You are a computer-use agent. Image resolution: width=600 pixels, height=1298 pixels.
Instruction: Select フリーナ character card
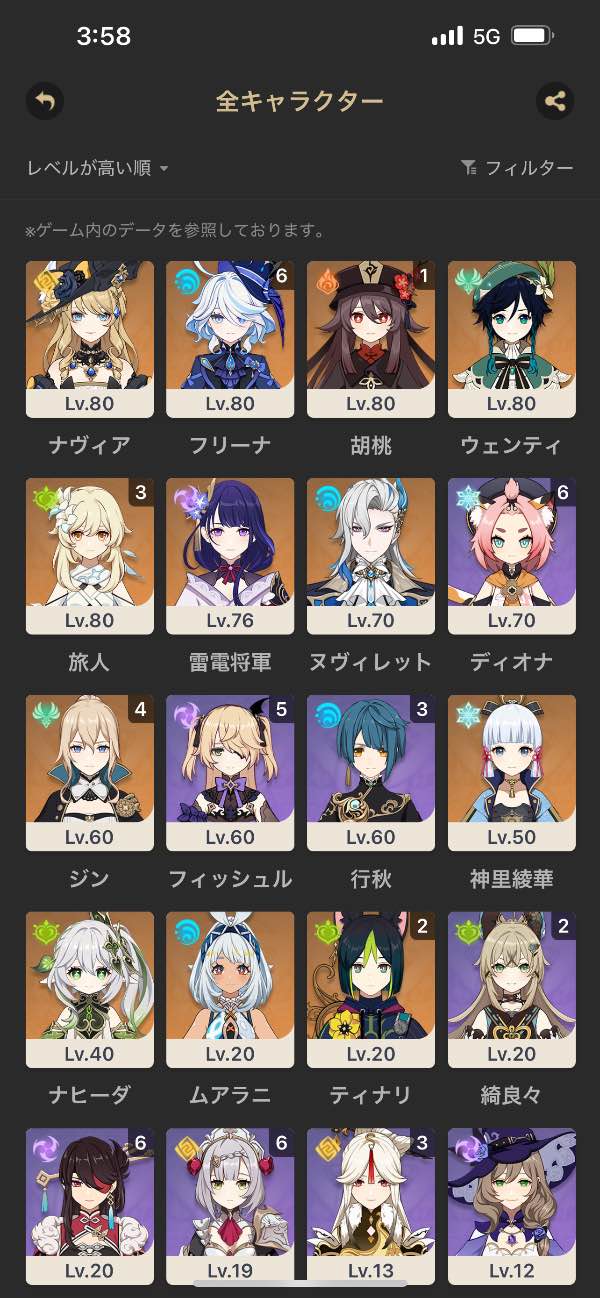click(230, 340)
